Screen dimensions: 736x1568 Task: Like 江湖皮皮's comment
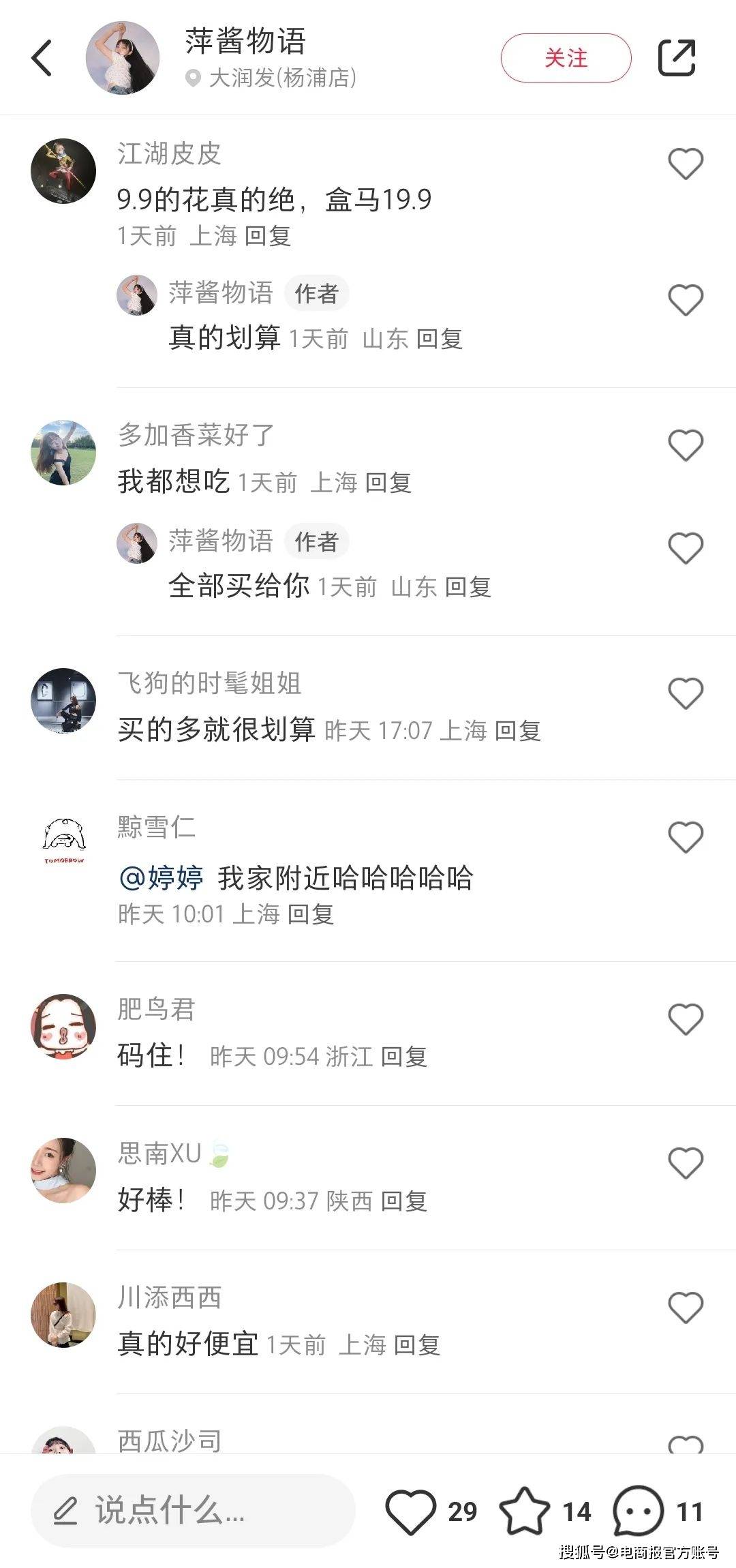click(x=685, y=164)
